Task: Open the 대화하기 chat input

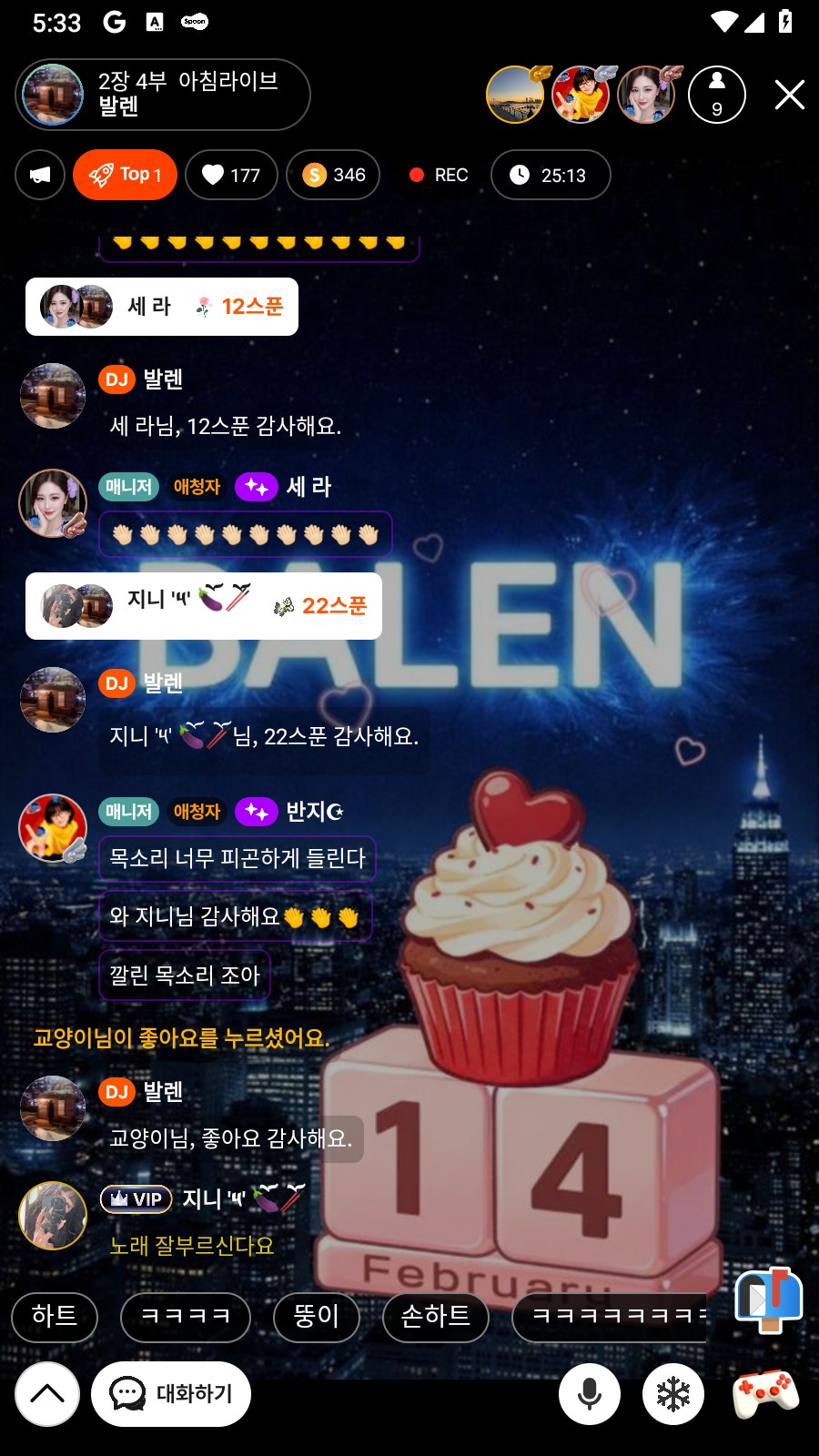Action: (171, 1393)
